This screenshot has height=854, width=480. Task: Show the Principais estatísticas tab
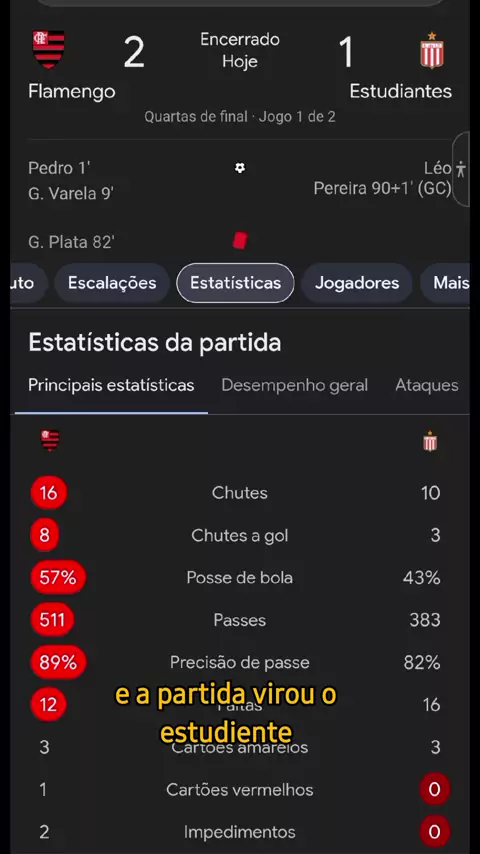[111, 386]
